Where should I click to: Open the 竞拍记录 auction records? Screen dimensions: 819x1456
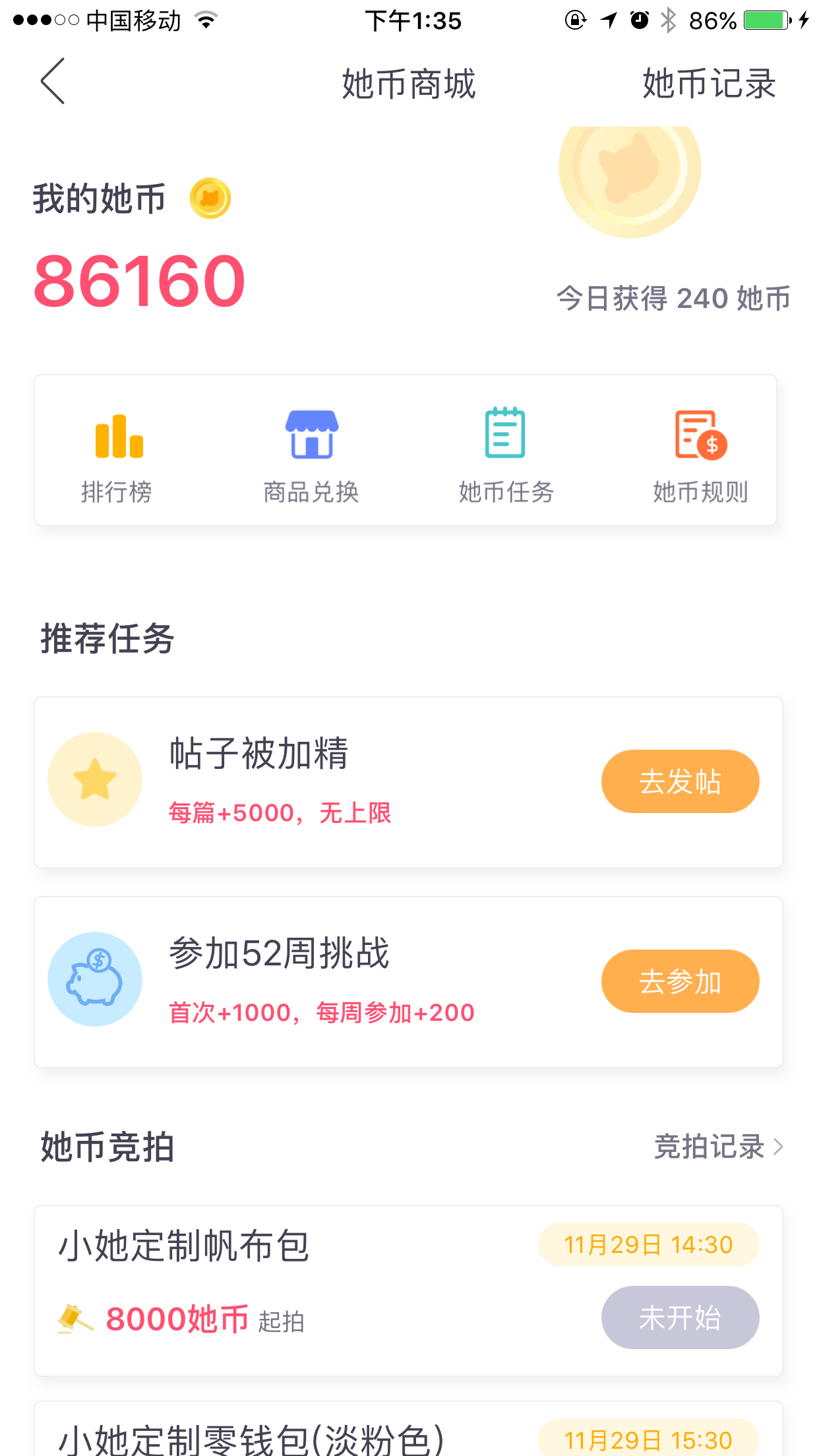[x=719, y=1147]
